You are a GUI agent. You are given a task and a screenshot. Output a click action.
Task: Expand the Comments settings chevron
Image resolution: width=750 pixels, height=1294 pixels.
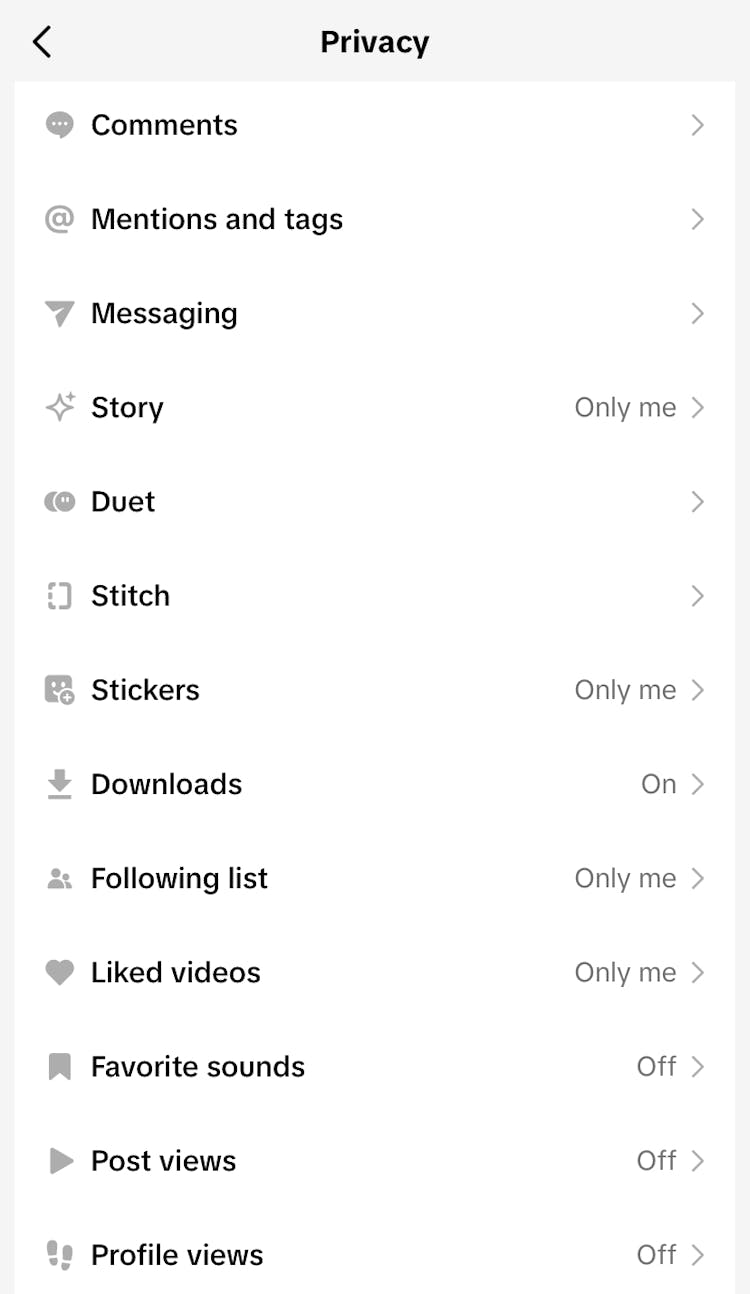tap(698, 125)
